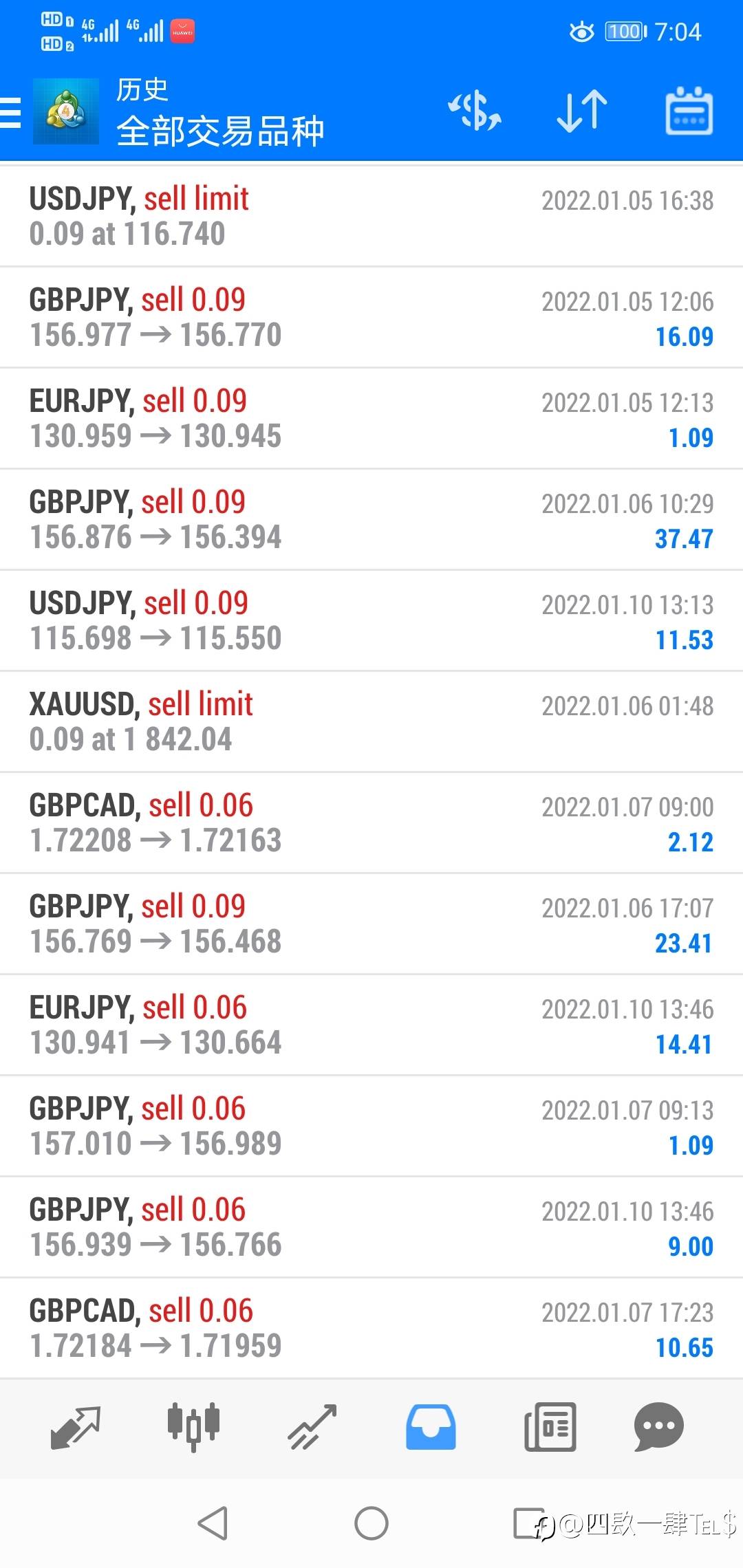743x1568 pixels.
Task: Expand GBPCAD trade with profit 10.65
Action: click(371, 1328)
